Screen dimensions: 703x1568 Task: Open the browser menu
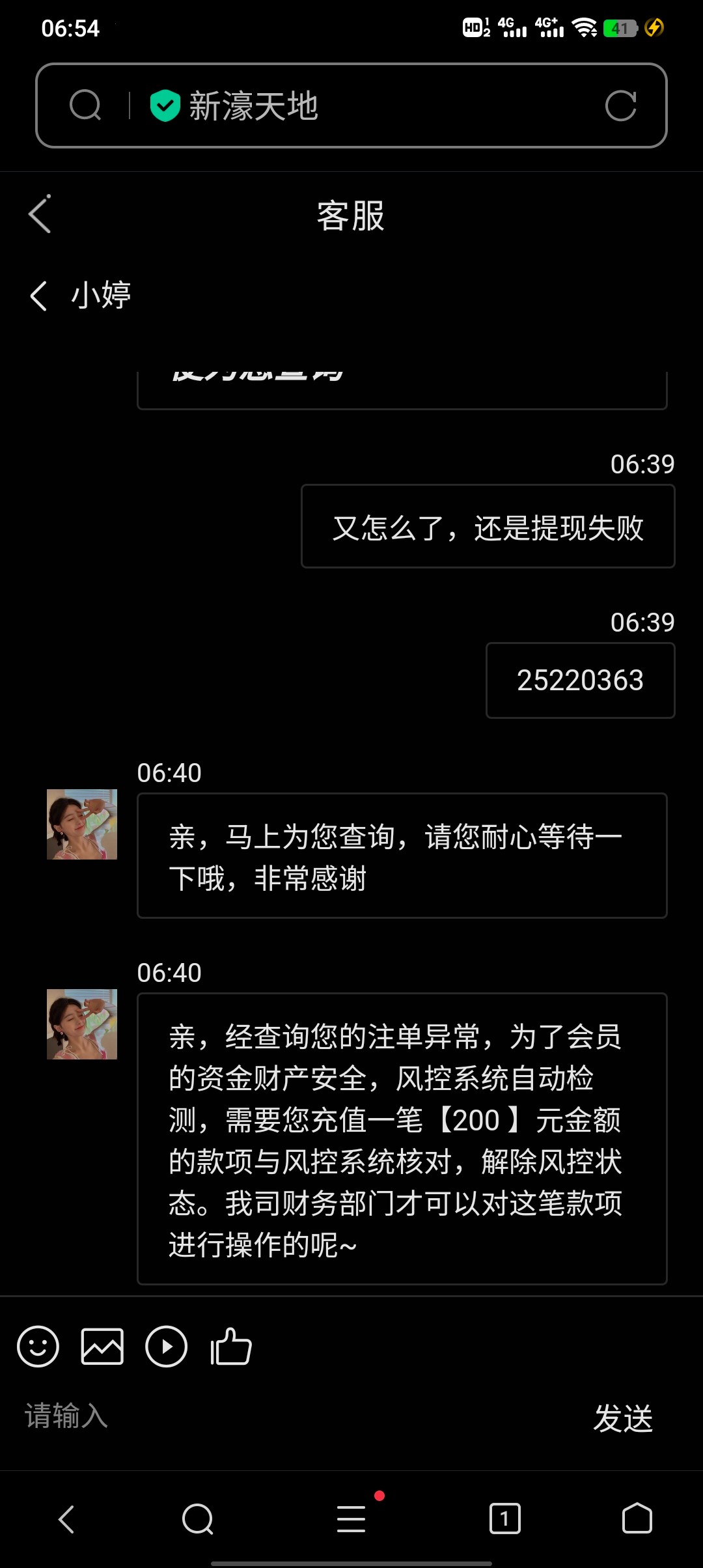(351, 1519)
